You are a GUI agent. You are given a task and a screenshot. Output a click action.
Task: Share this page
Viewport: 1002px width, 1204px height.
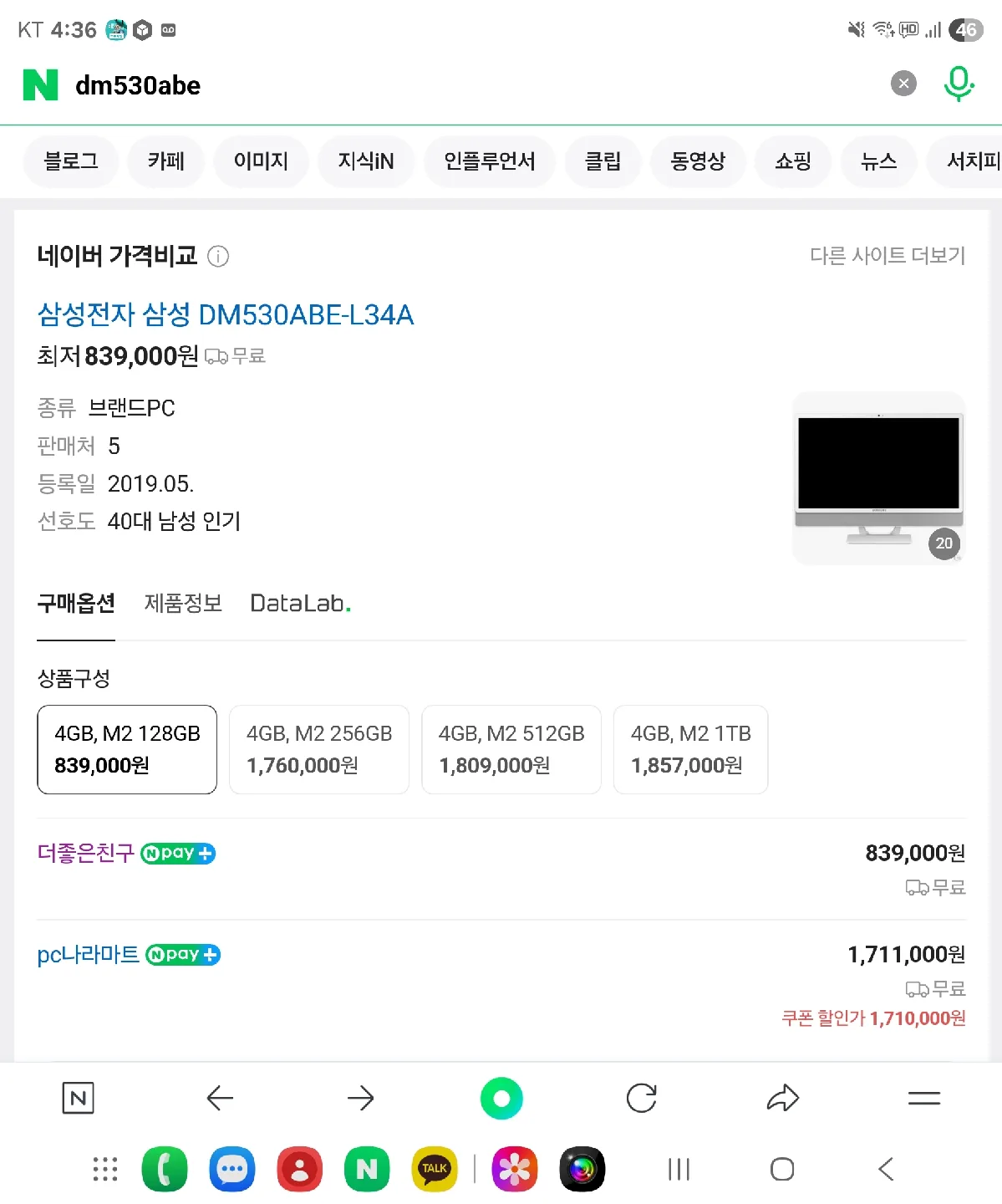pos(782,1098)
